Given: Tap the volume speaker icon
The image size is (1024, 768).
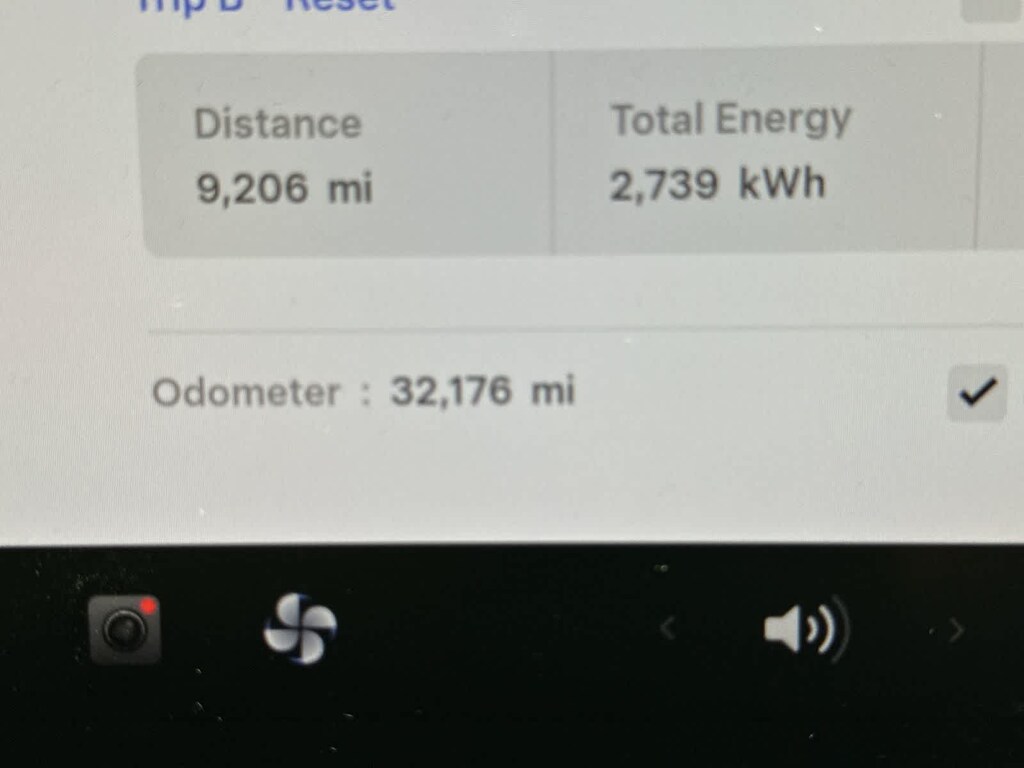Looking at the screenshot, I should tap(805, 631).
